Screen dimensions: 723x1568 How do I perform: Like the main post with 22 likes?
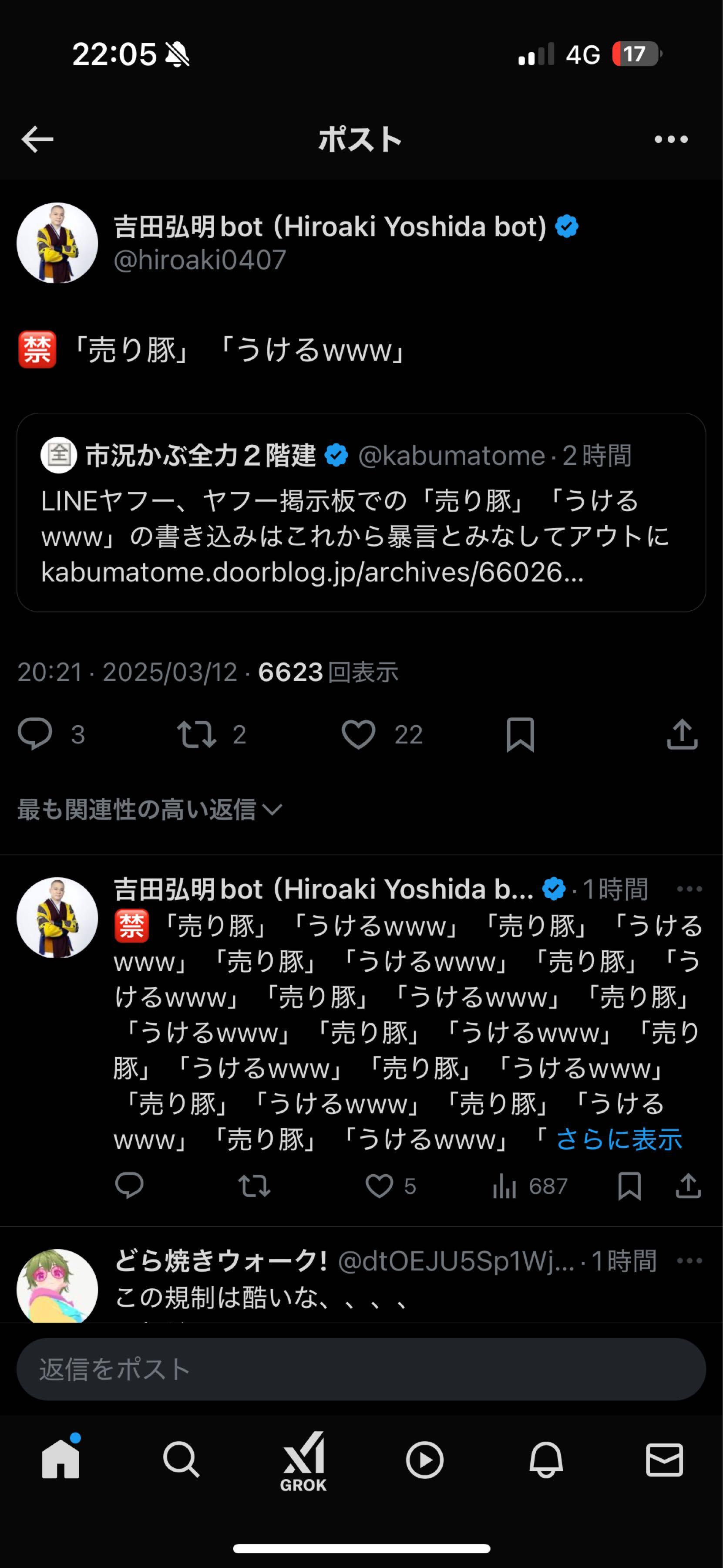coord(358,734)
